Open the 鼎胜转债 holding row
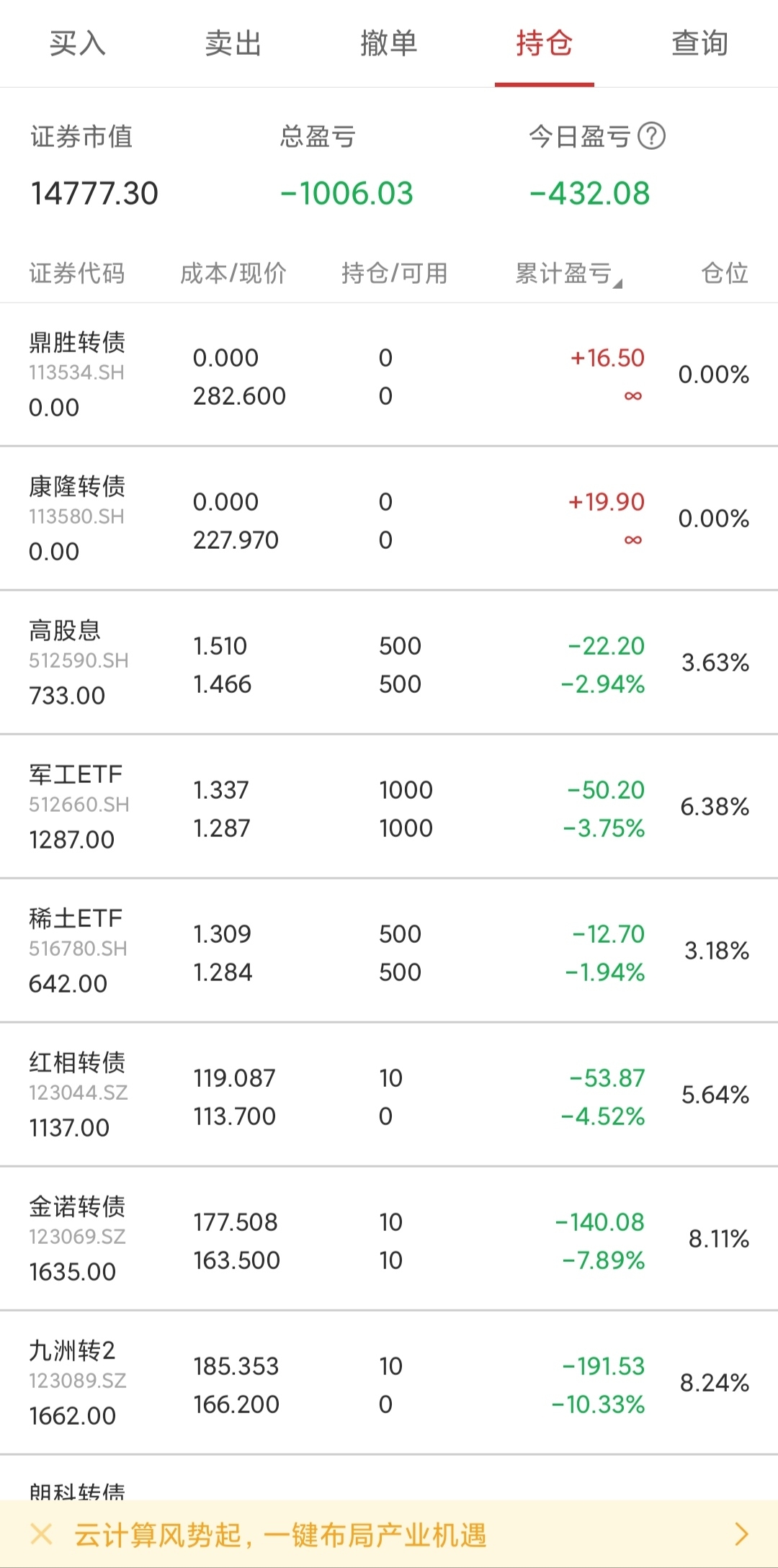778x1568 pixels. (x=389, y=375)
